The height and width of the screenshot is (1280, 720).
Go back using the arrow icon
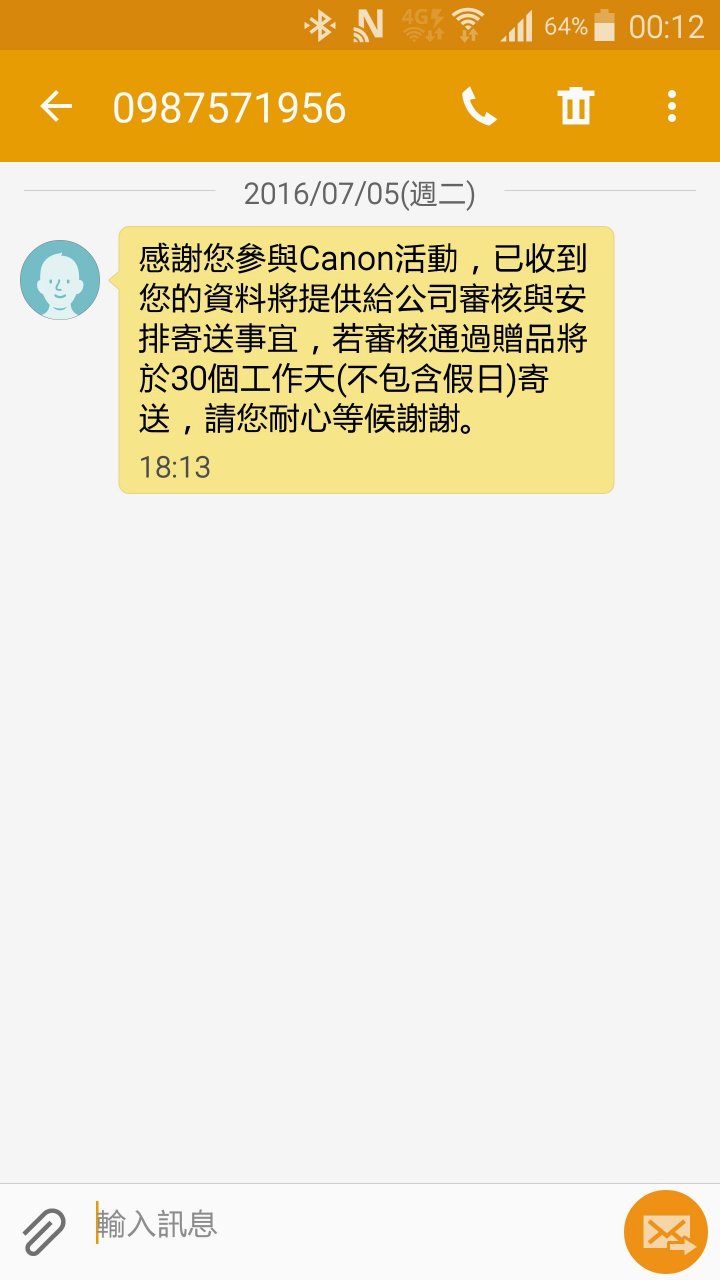pos(56,106)
